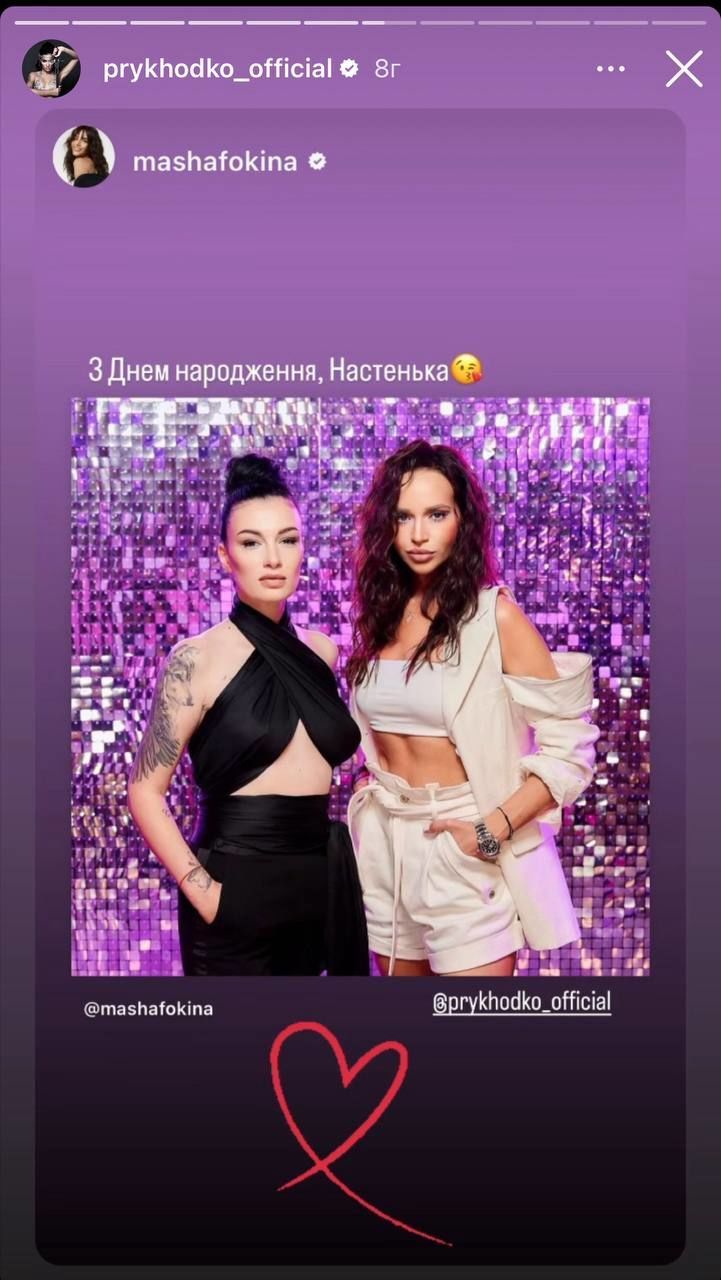The height and width of the screenshot is (1280, 721).
Task: Tap the prykhodko_official username in the header
Action: point(217,69)
